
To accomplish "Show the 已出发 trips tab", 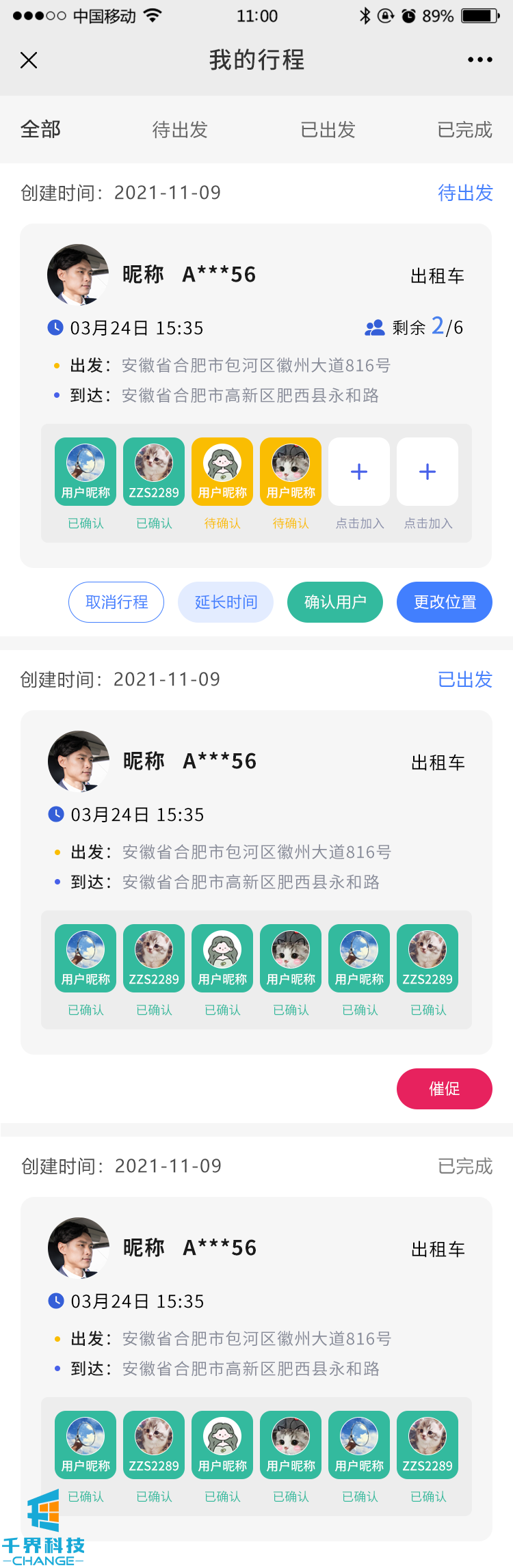I will pyautogui.click(x=328, y=129).
